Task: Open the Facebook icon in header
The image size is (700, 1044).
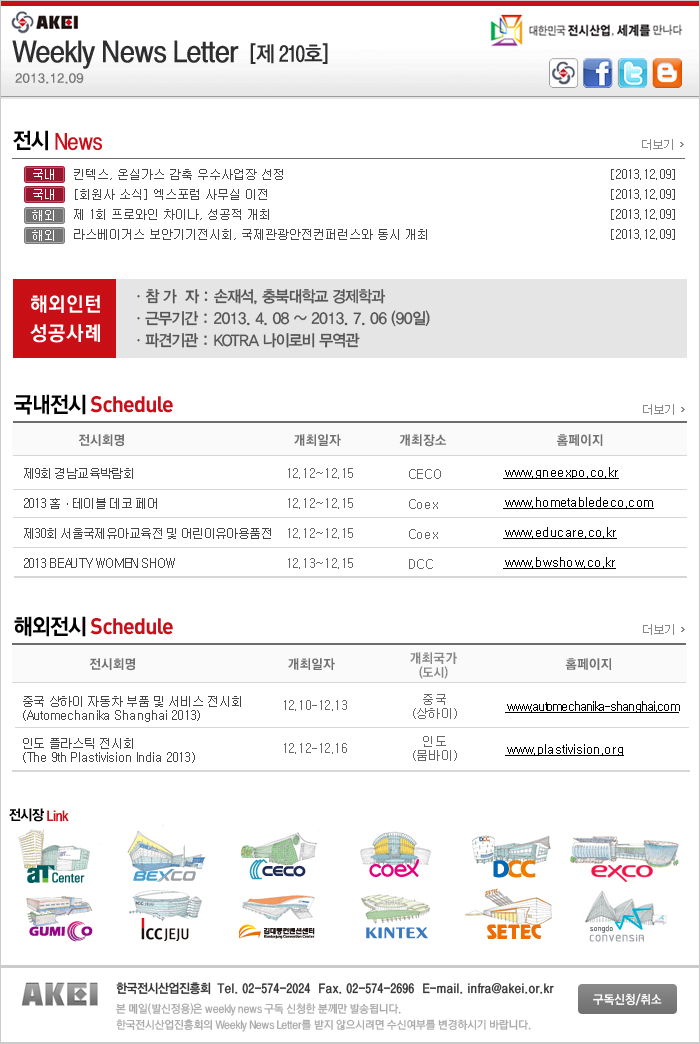Action: click(597, 73)
